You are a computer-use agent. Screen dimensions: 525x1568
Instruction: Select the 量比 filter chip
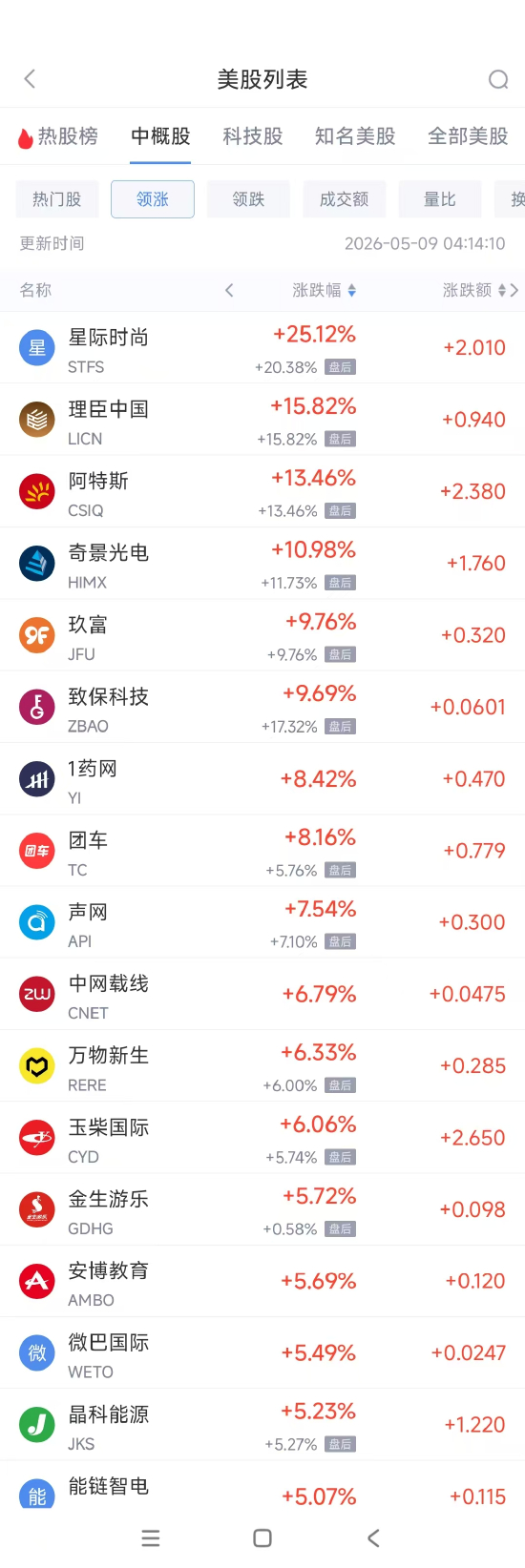[x=440, y=199]
